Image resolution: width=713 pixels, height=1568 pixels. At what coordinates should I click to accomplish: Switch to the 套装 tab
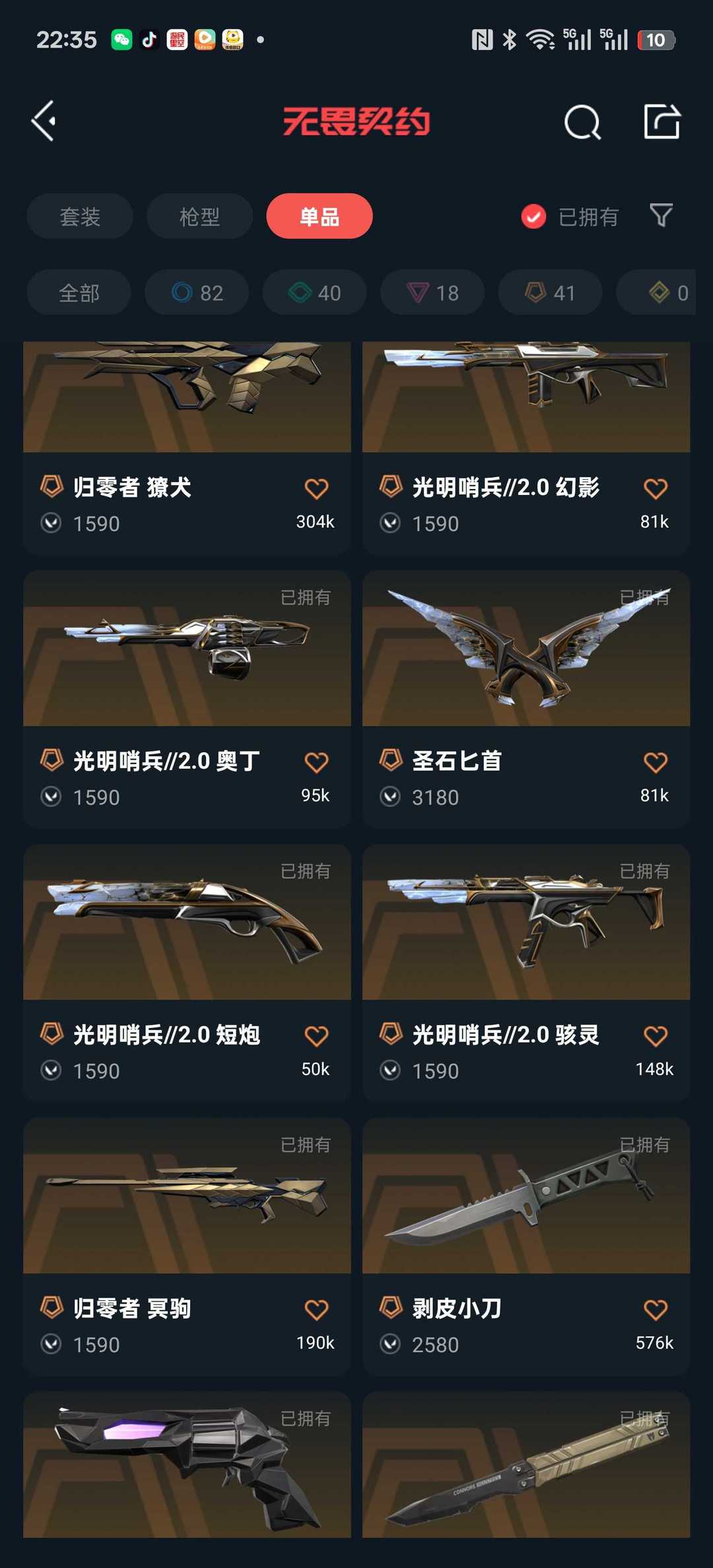[x=80, y=216]
